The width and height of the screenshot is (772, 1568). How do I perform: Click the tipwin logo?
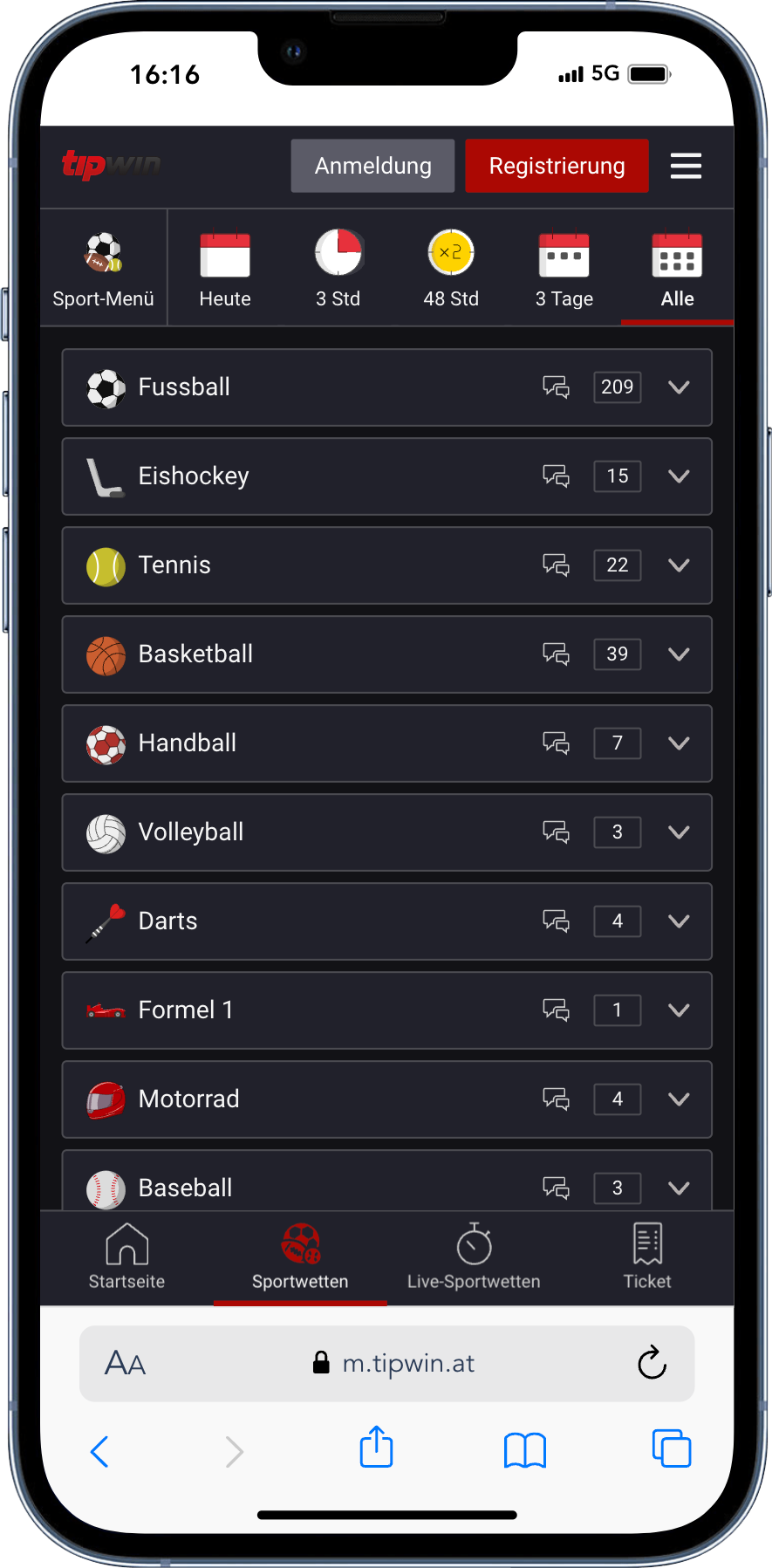[111, 166]
